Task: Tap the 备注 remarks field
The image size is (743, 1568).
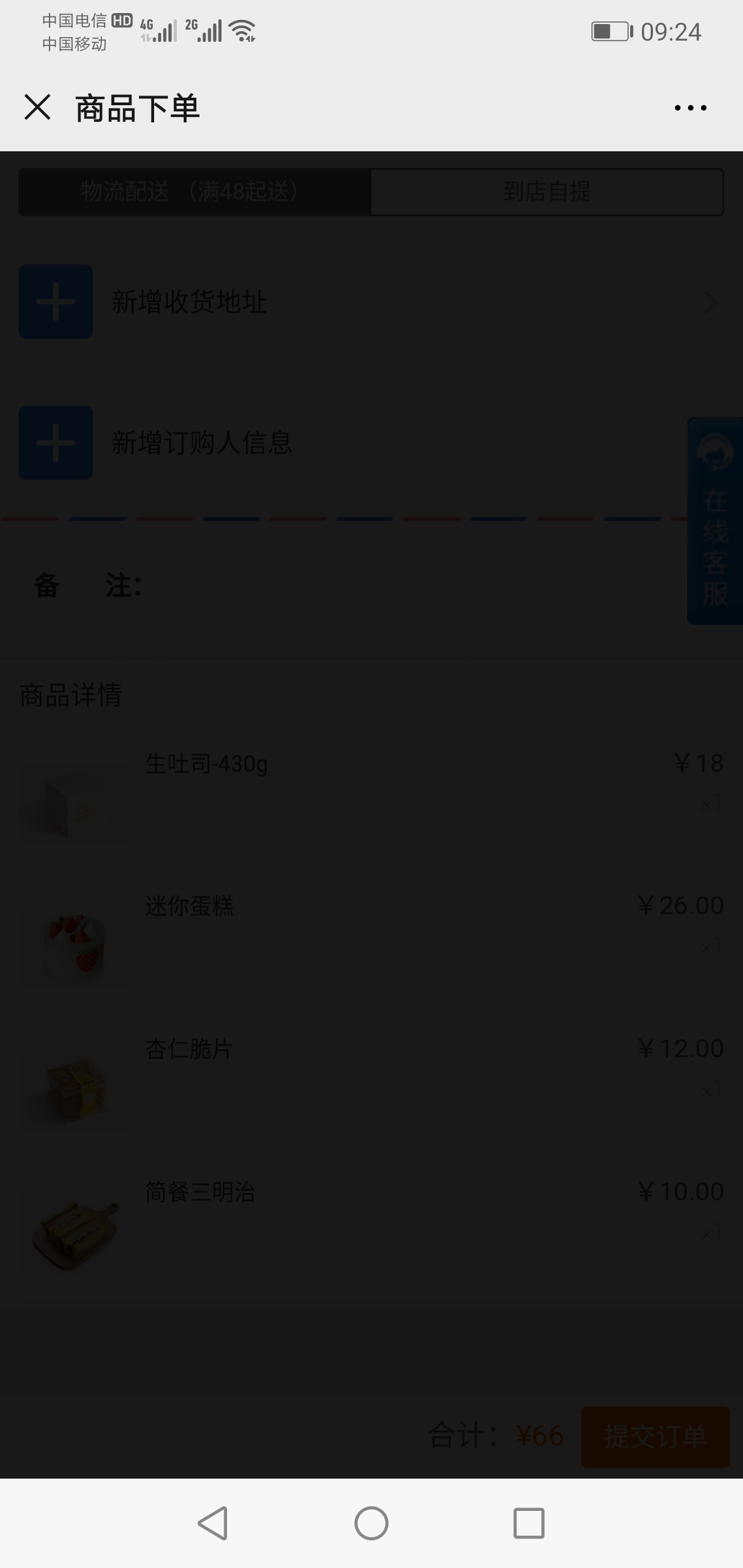Action: pos(371,586)
